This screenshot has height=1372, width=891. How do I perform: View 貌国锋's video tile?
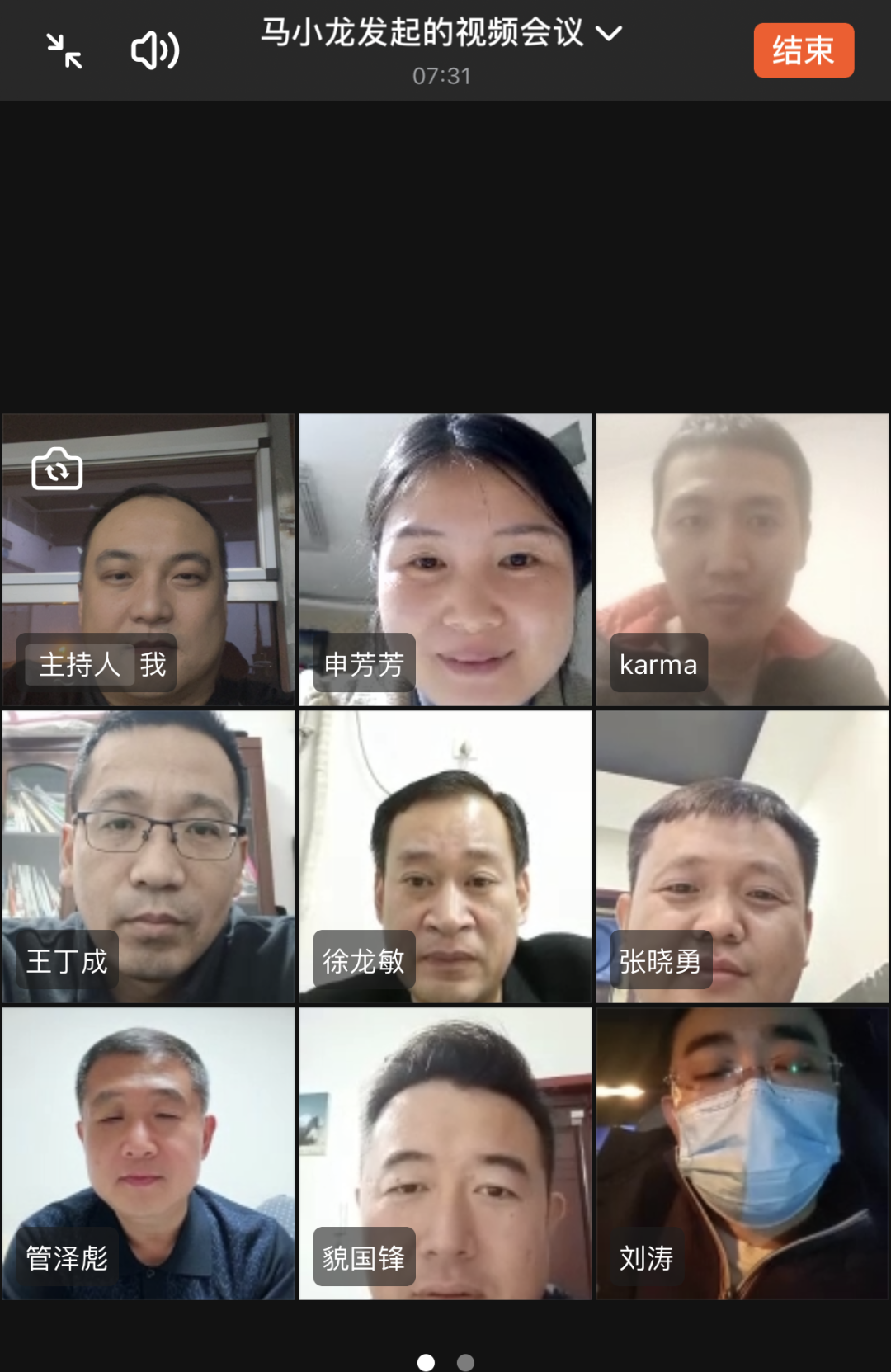[x=445, y=1153]
